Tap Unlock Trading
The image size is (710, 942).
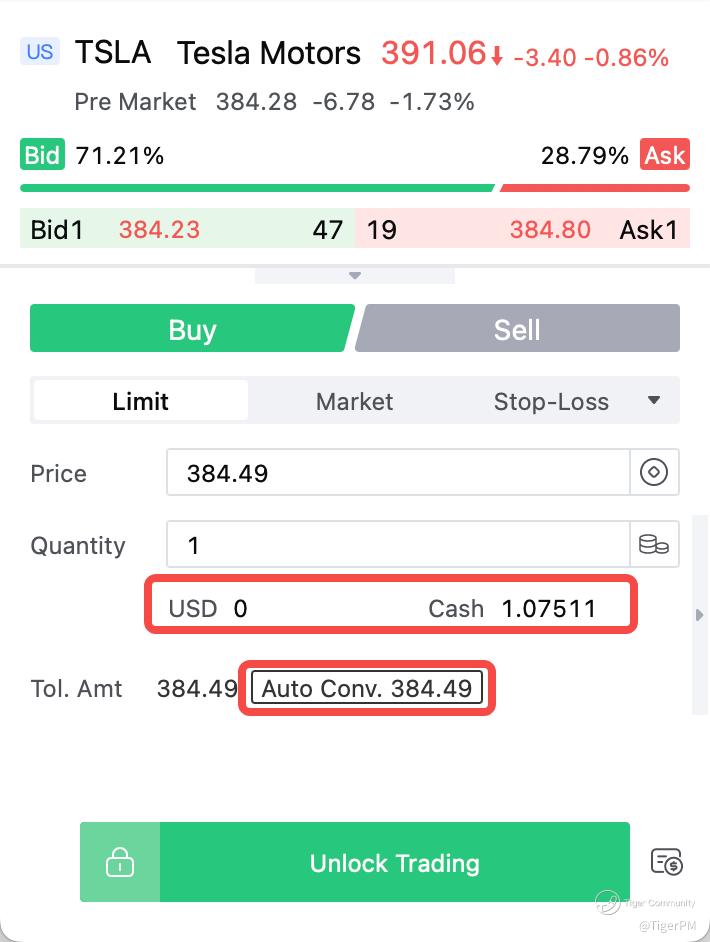pos(355,862)
